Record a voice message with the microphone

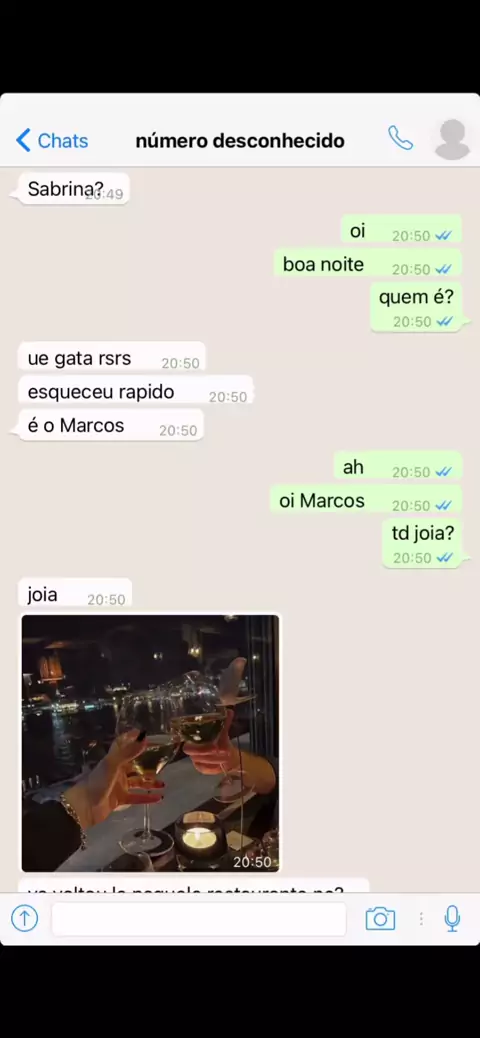point(452,919)
